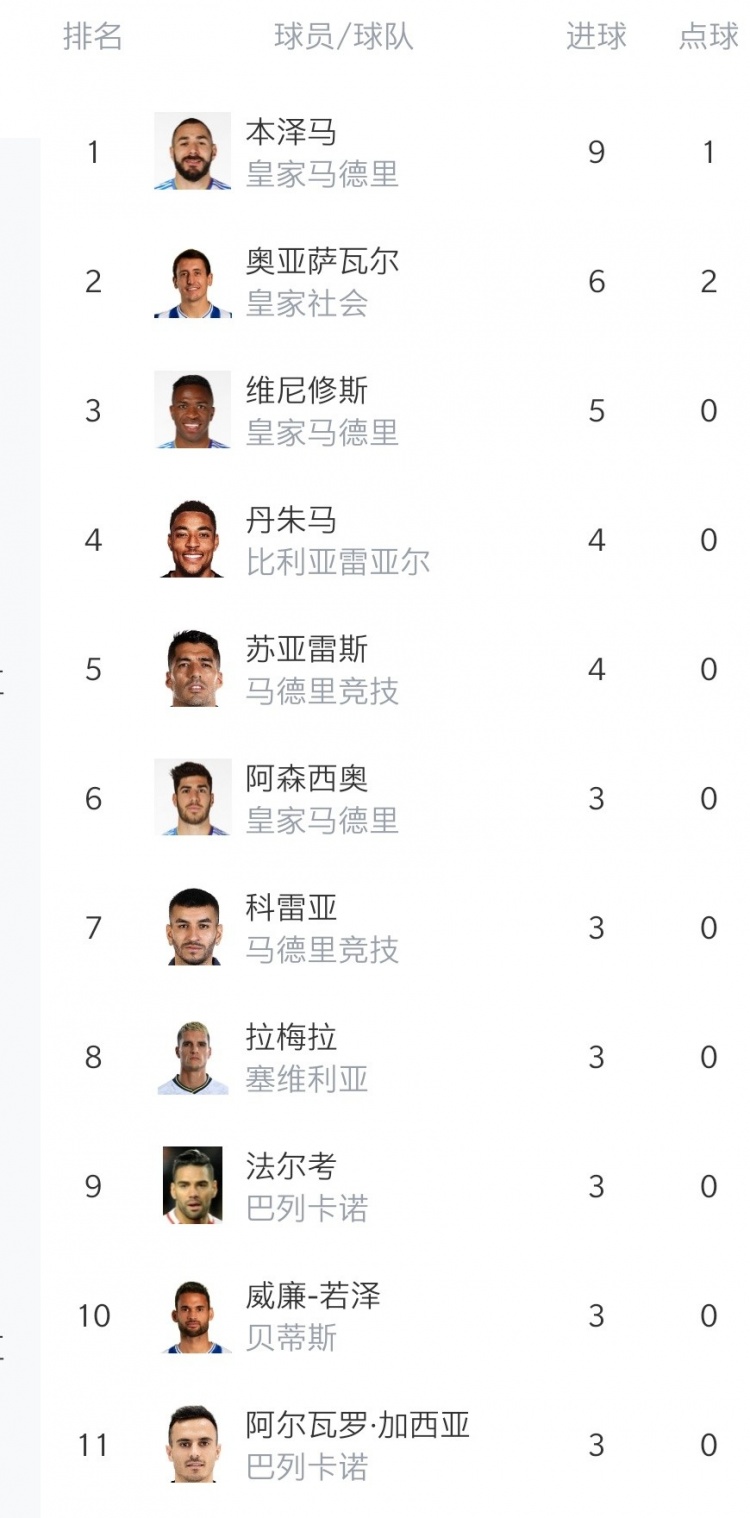
Task: Open 本泽马's player row
Action: 396,152
